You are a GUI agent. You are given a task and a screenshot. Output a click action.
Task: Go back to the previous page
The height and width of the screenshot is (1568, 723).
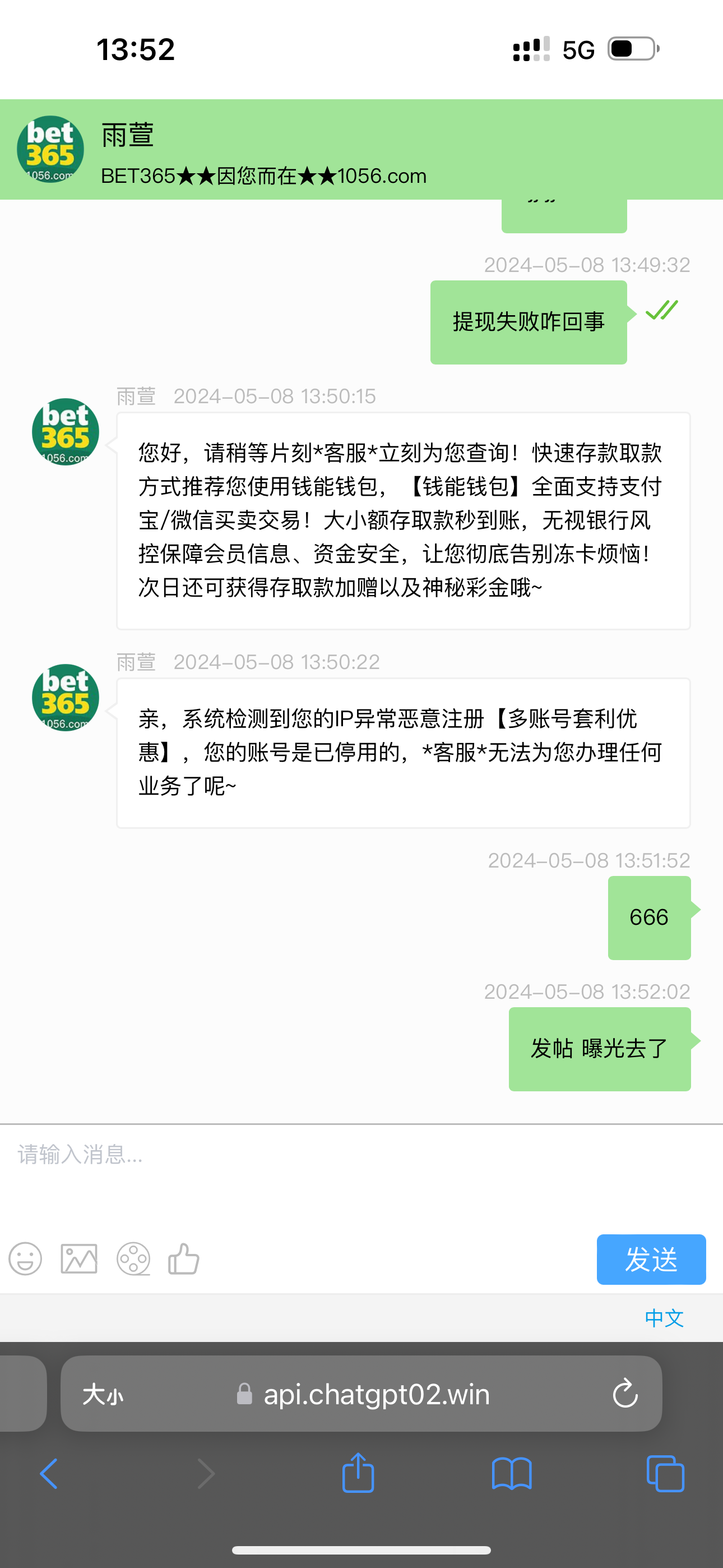(49, 1474)
